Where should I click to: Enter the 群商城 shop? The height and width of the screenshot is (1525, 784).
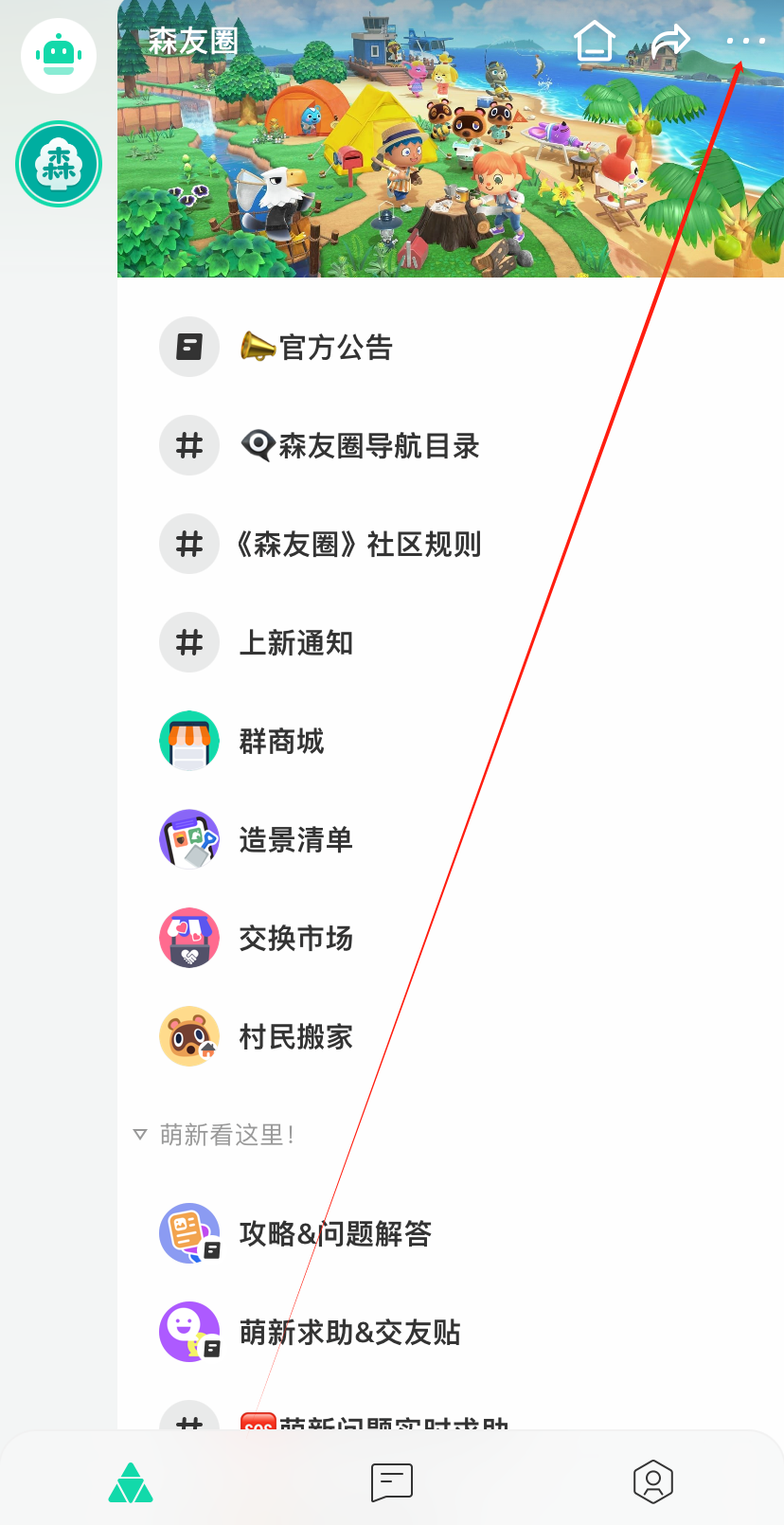click(x=281, y=742)
